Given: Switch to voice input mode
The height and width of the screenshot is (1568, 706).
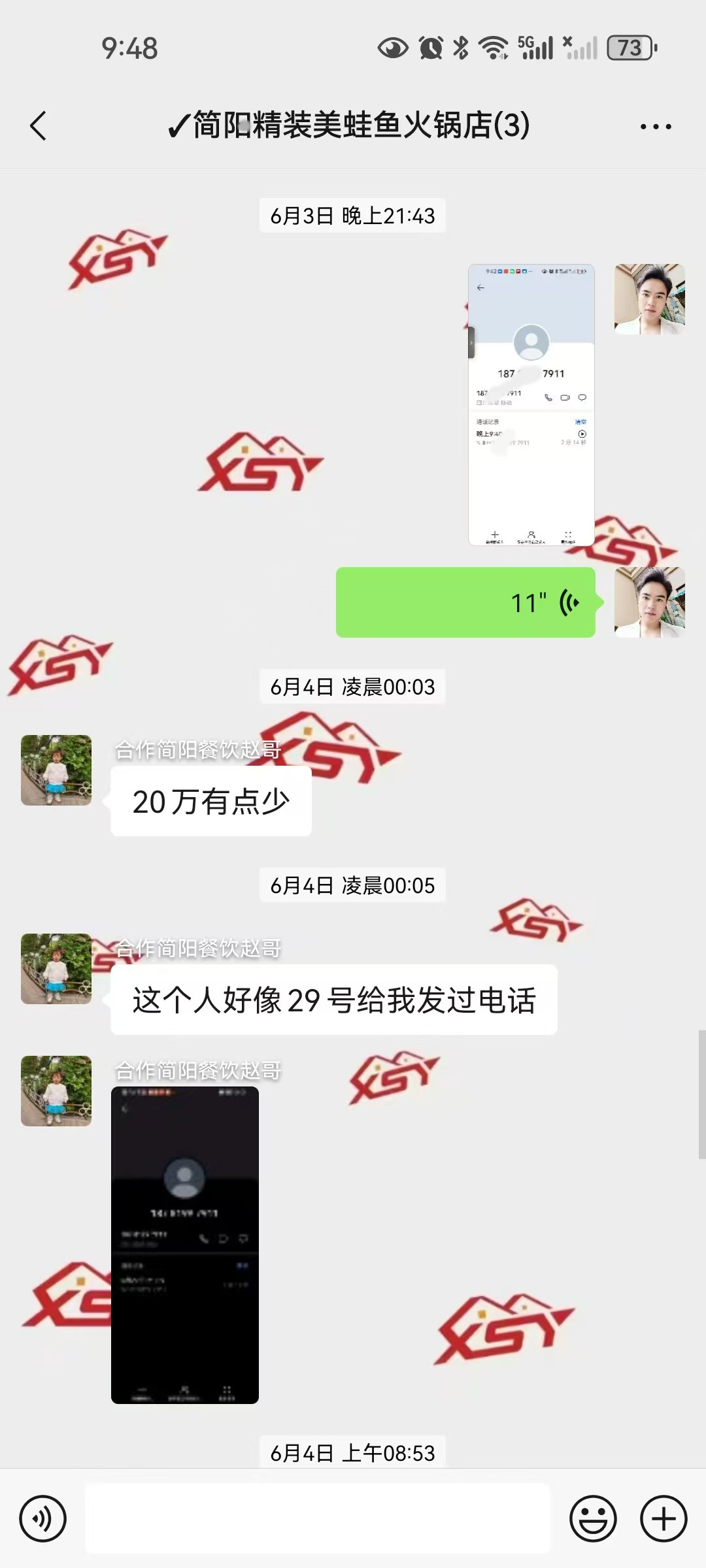Looking at the screenshot, I should coord(43,1518).
